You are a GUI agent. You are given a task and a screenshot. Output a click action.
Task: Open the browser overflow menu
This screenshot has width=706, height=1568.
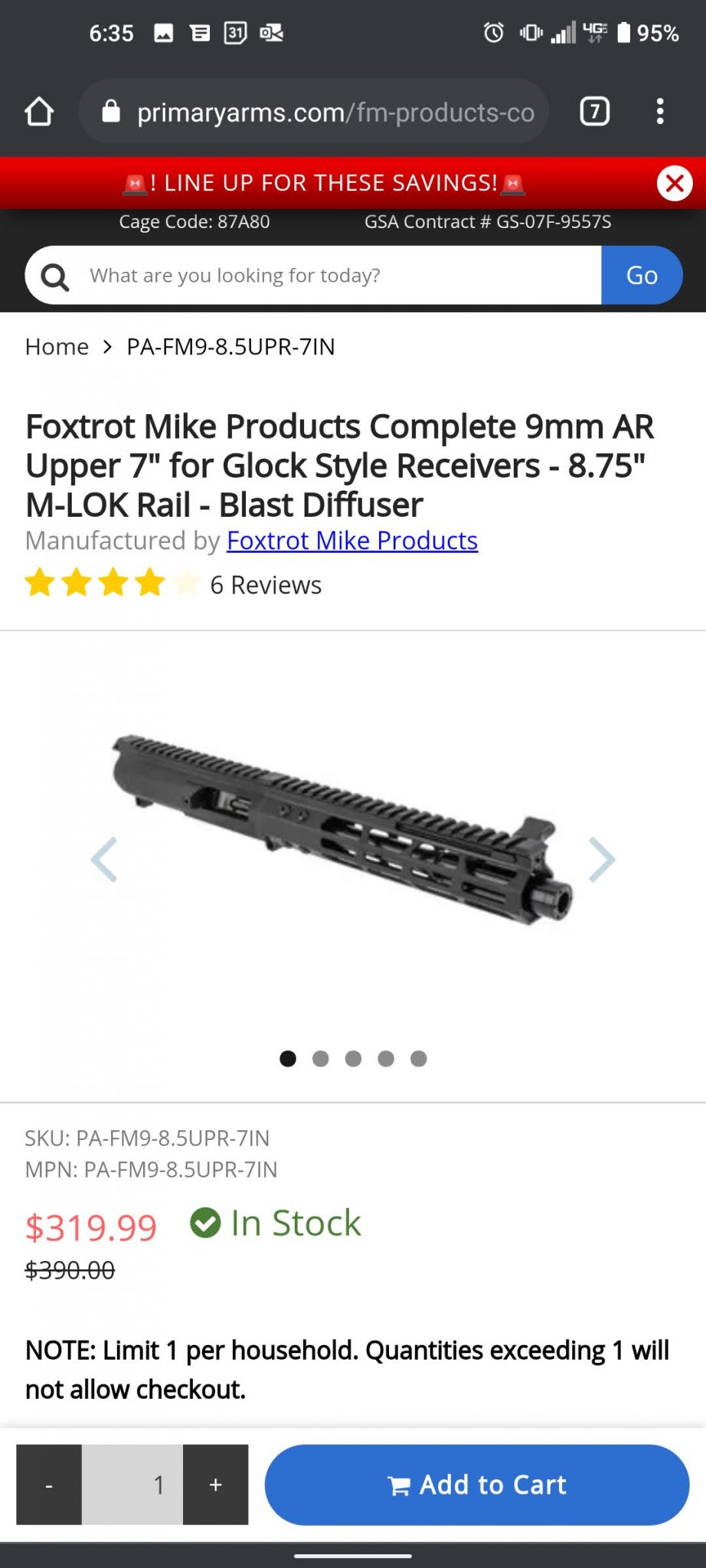coord(660,112)
